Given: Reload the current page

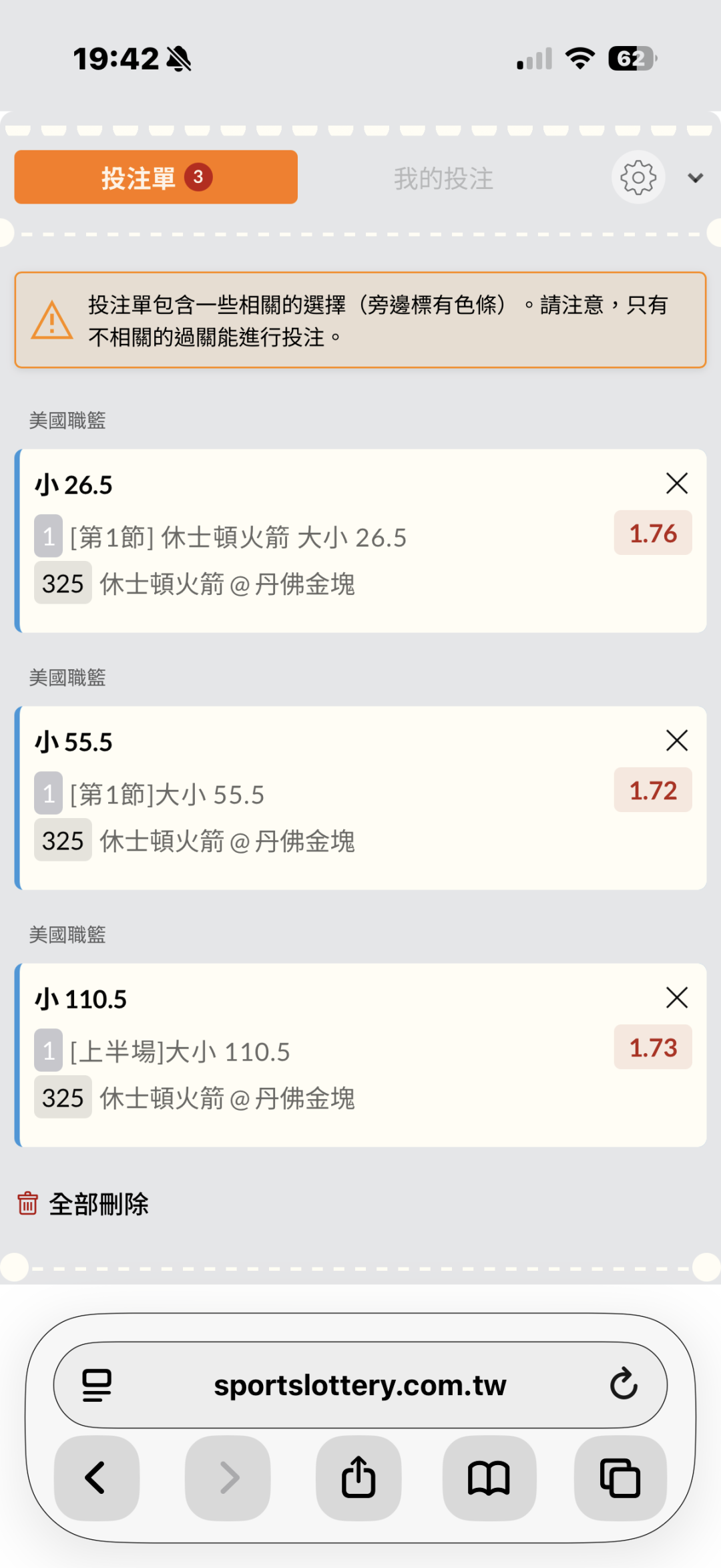Looking at the screenshot, I should click(x=624, y=1384).
